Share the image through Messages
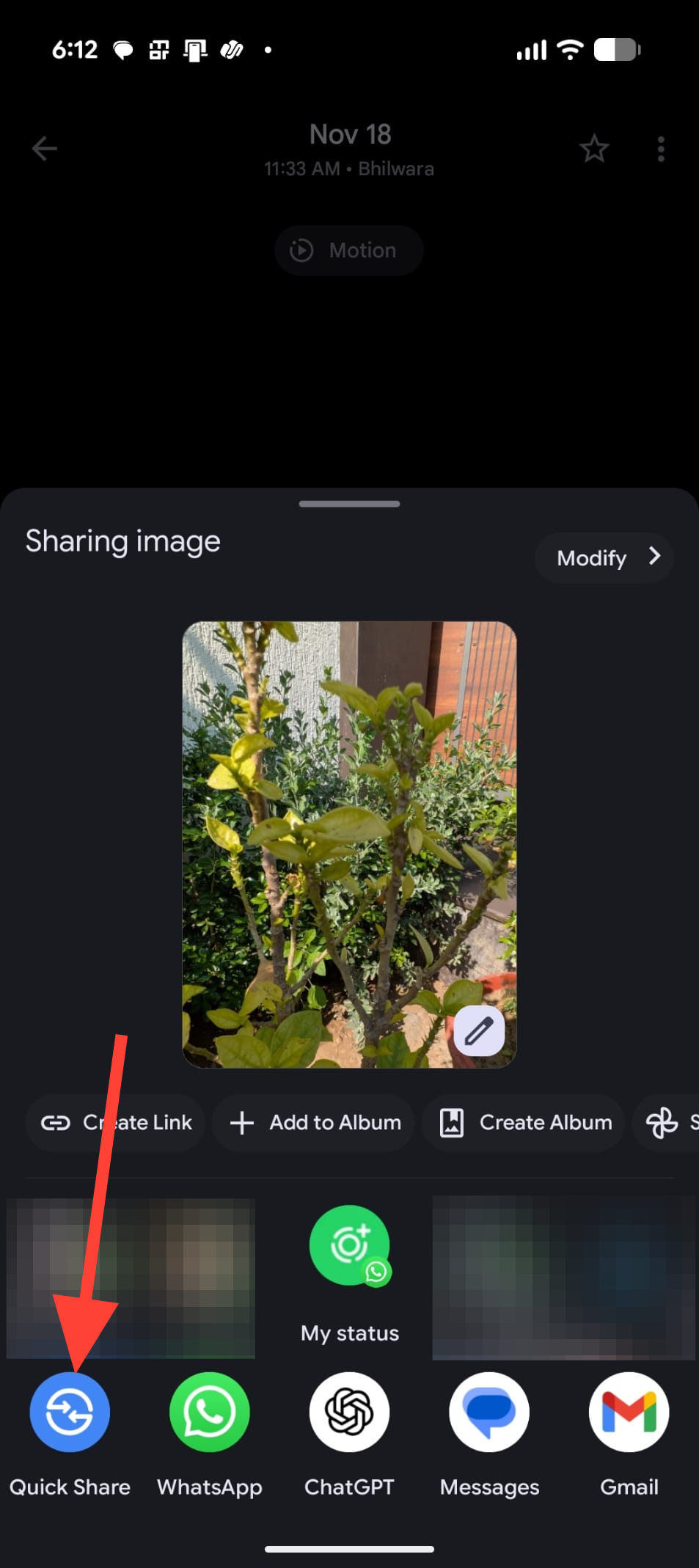The width and height of the screenshot is (699, 1568). tap(489, 1412)
